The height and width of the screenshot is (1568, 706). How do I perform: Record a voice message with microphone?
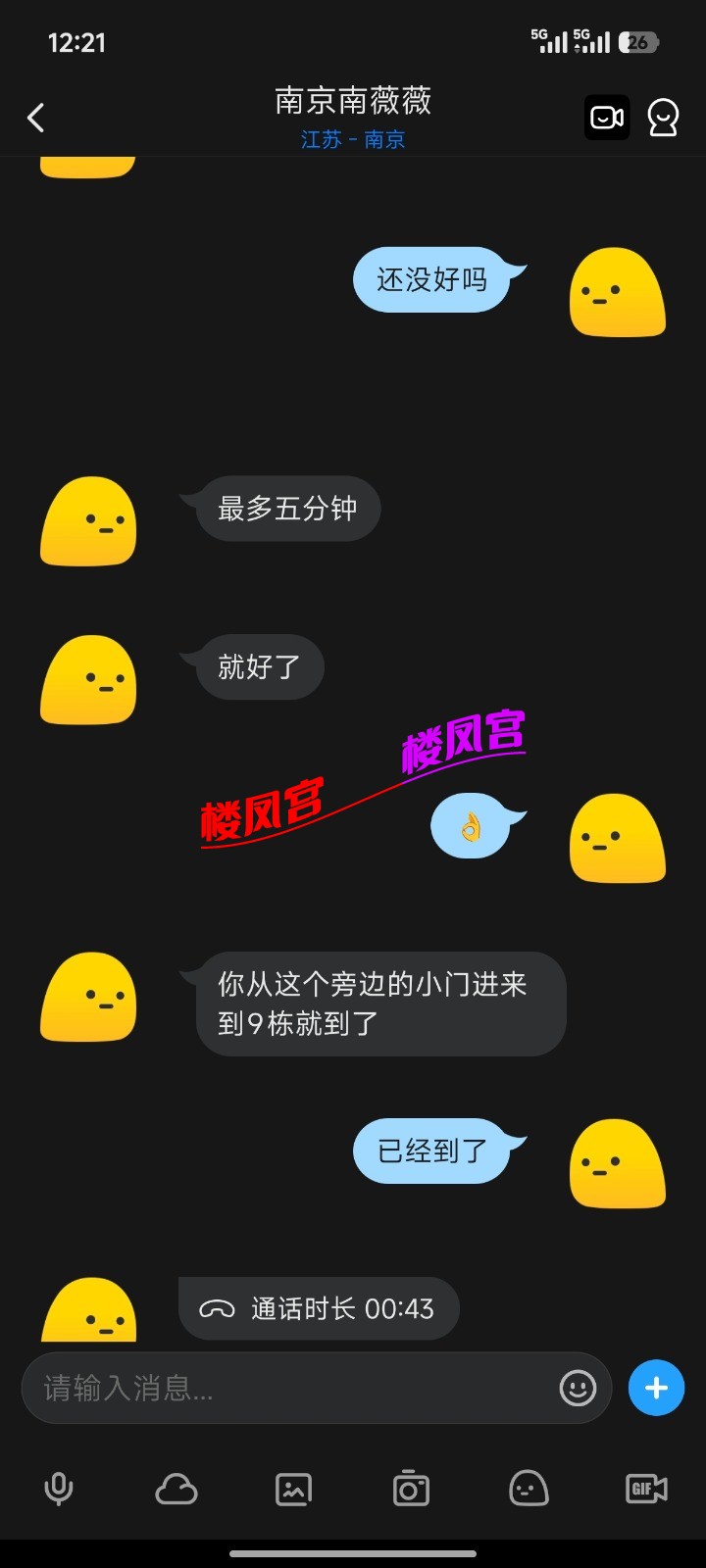pos(59,1490)
